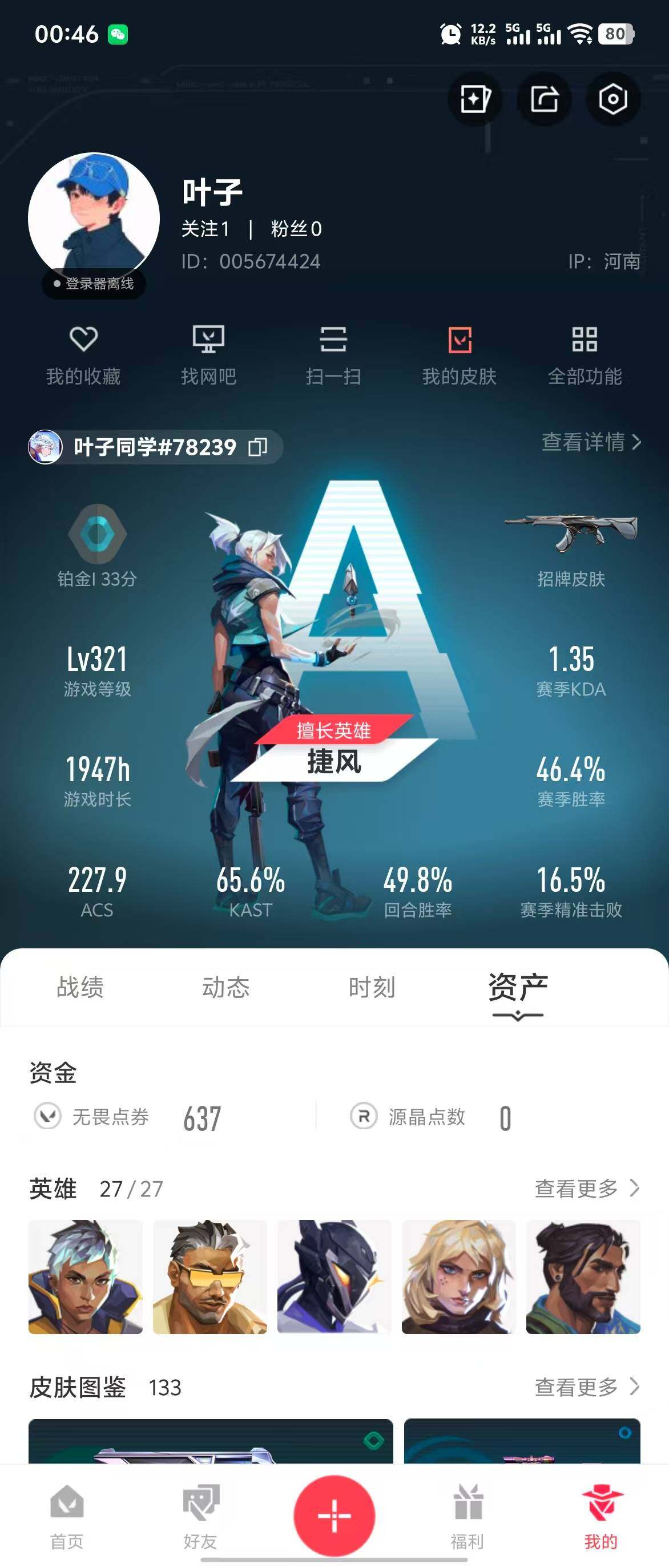View more heroes via 查看更多
This screenshot has height=1568, width=669.
click(586, 1187)
